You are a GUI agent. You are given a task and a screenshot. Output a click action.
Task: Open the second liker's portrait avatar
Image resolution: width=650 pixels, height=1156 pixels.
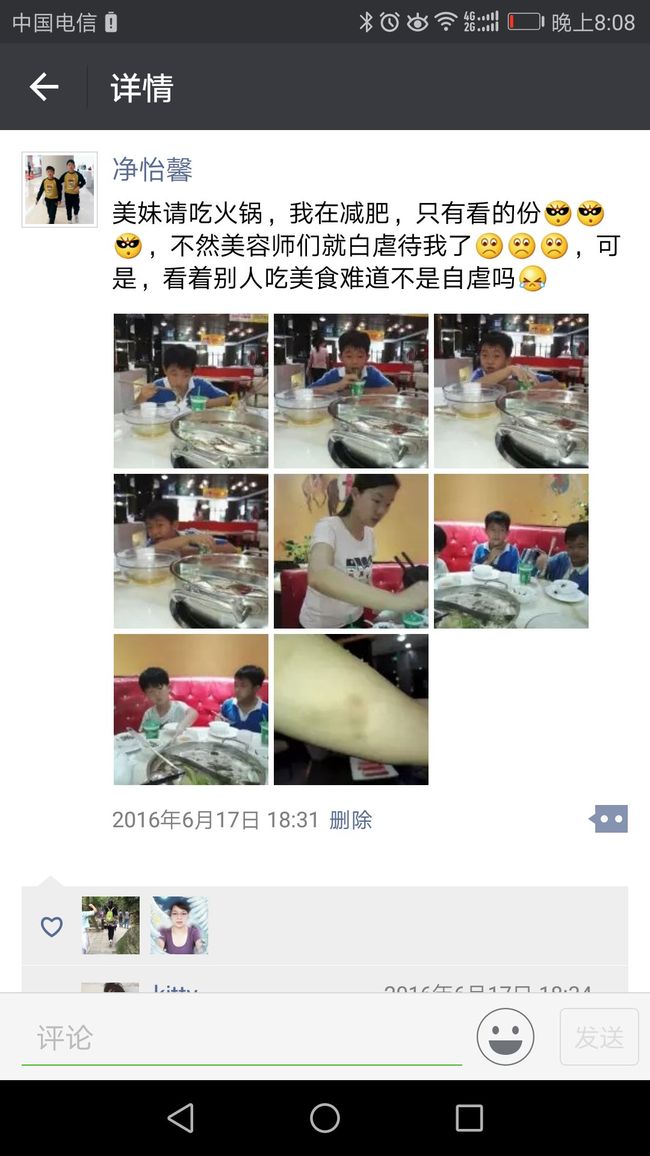point(180,925)
